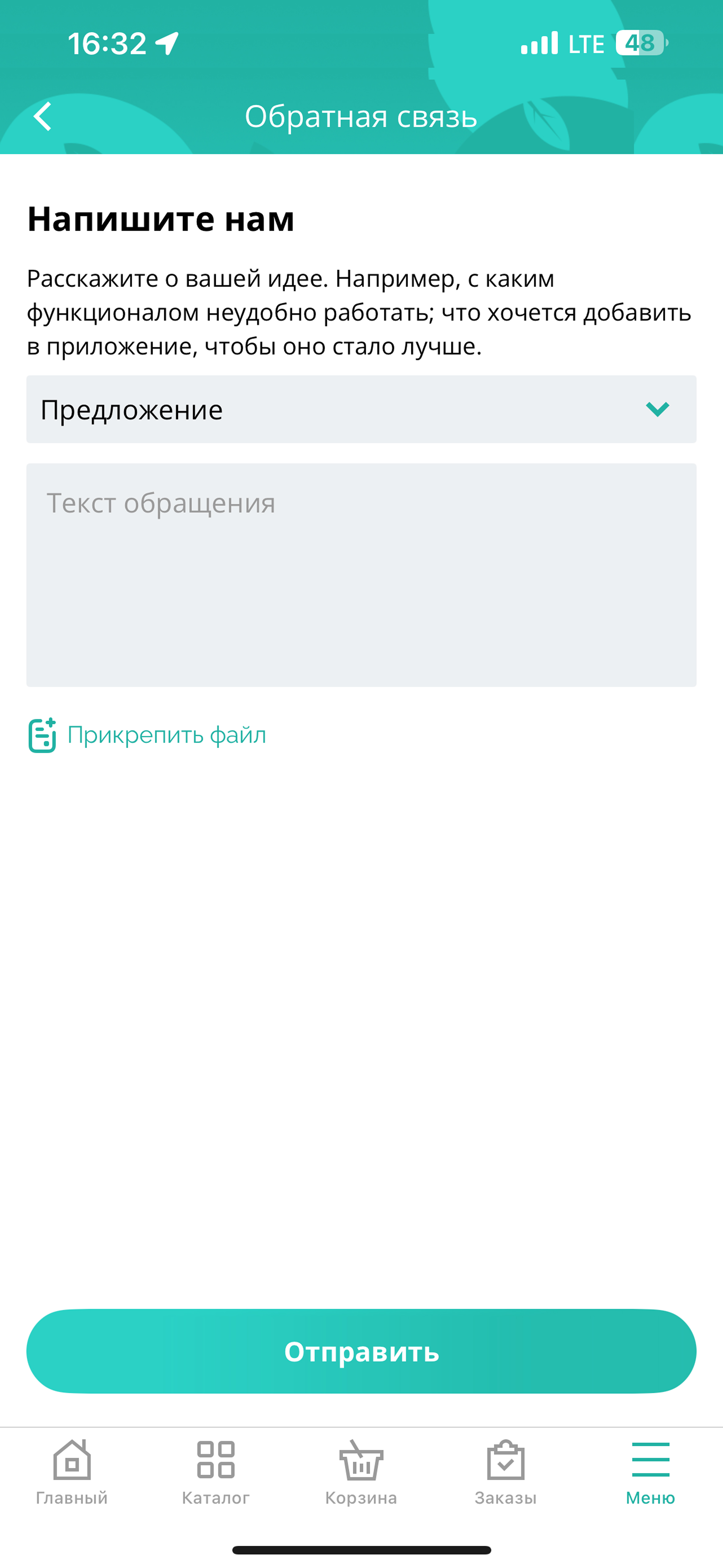
Task: Go back from Обратная связь screen
Action: (x=43, y=116)
